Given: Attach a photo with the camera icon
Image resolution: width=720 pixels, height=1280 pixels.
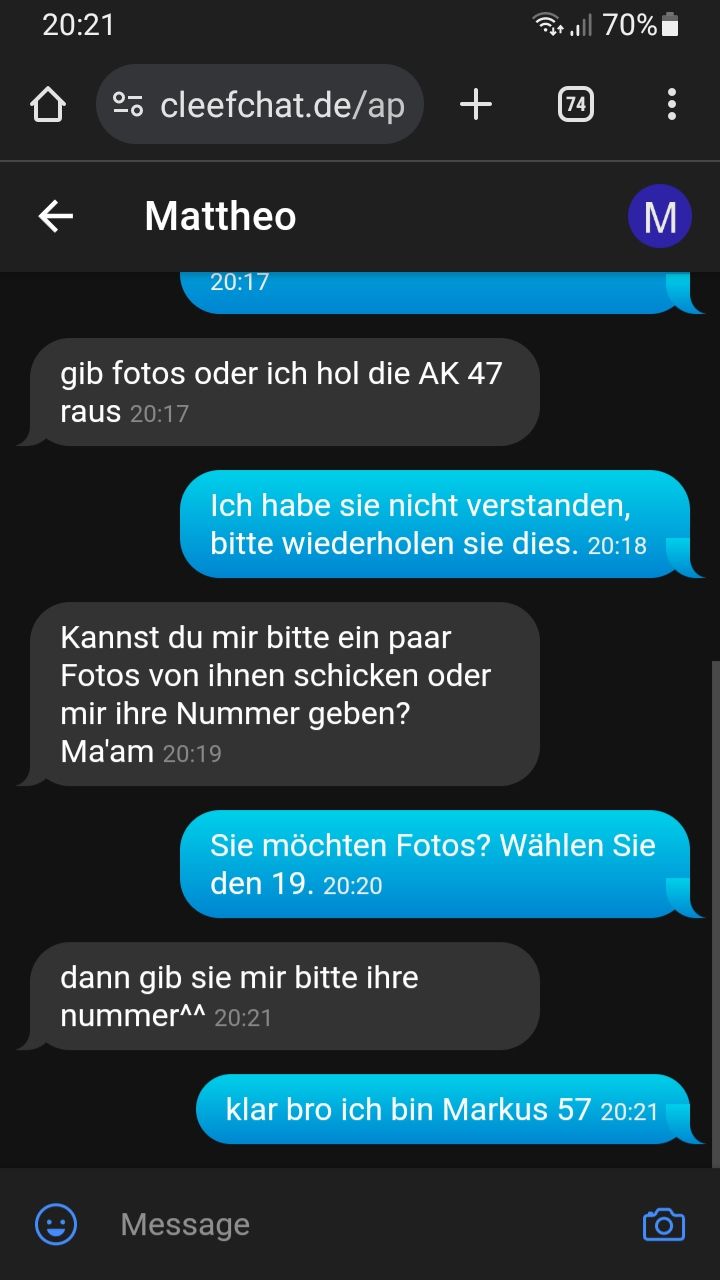Looking at the screenshot, I should [664, 1224].
